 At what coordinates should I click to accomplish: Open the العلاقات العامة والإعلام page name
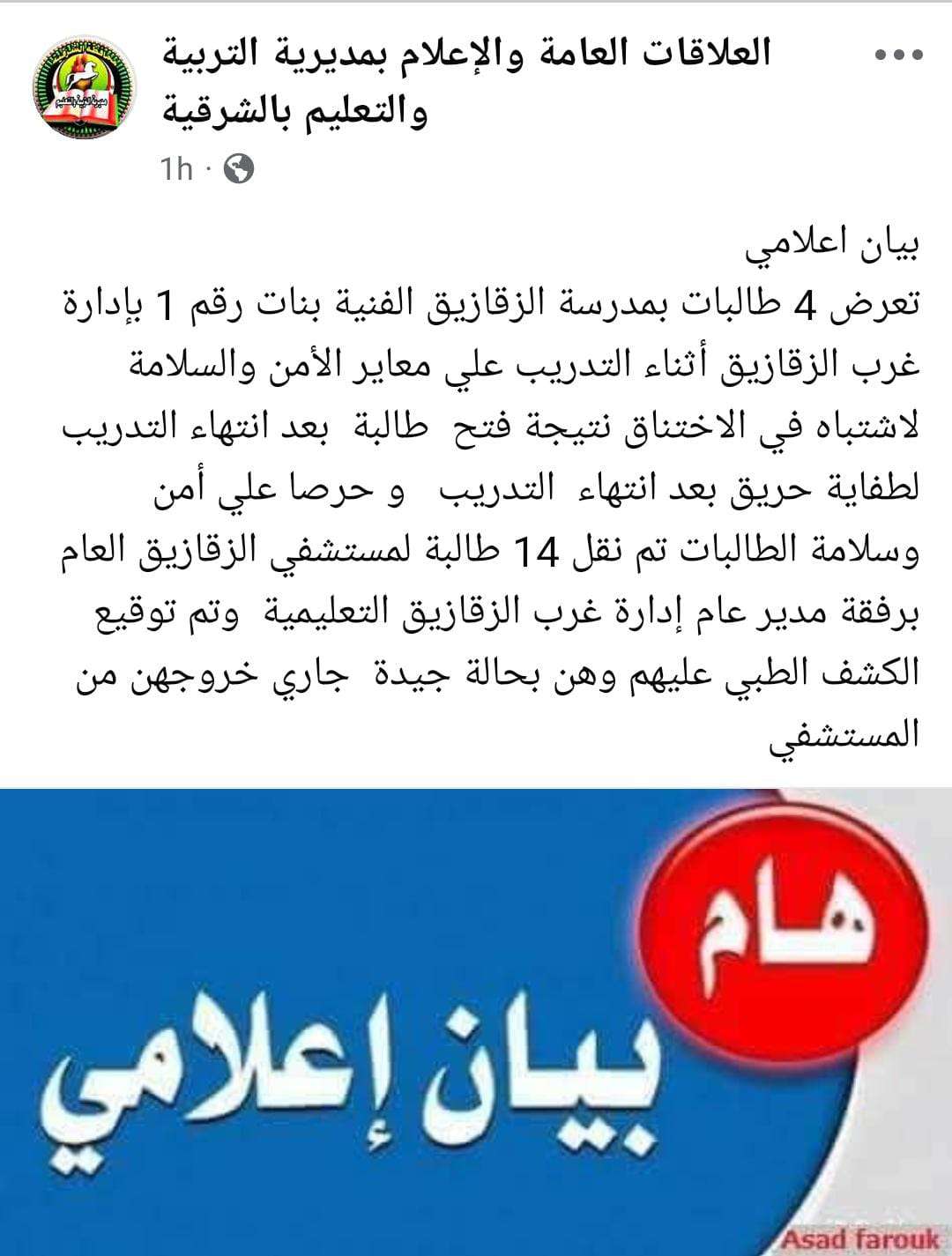[467, 81]
